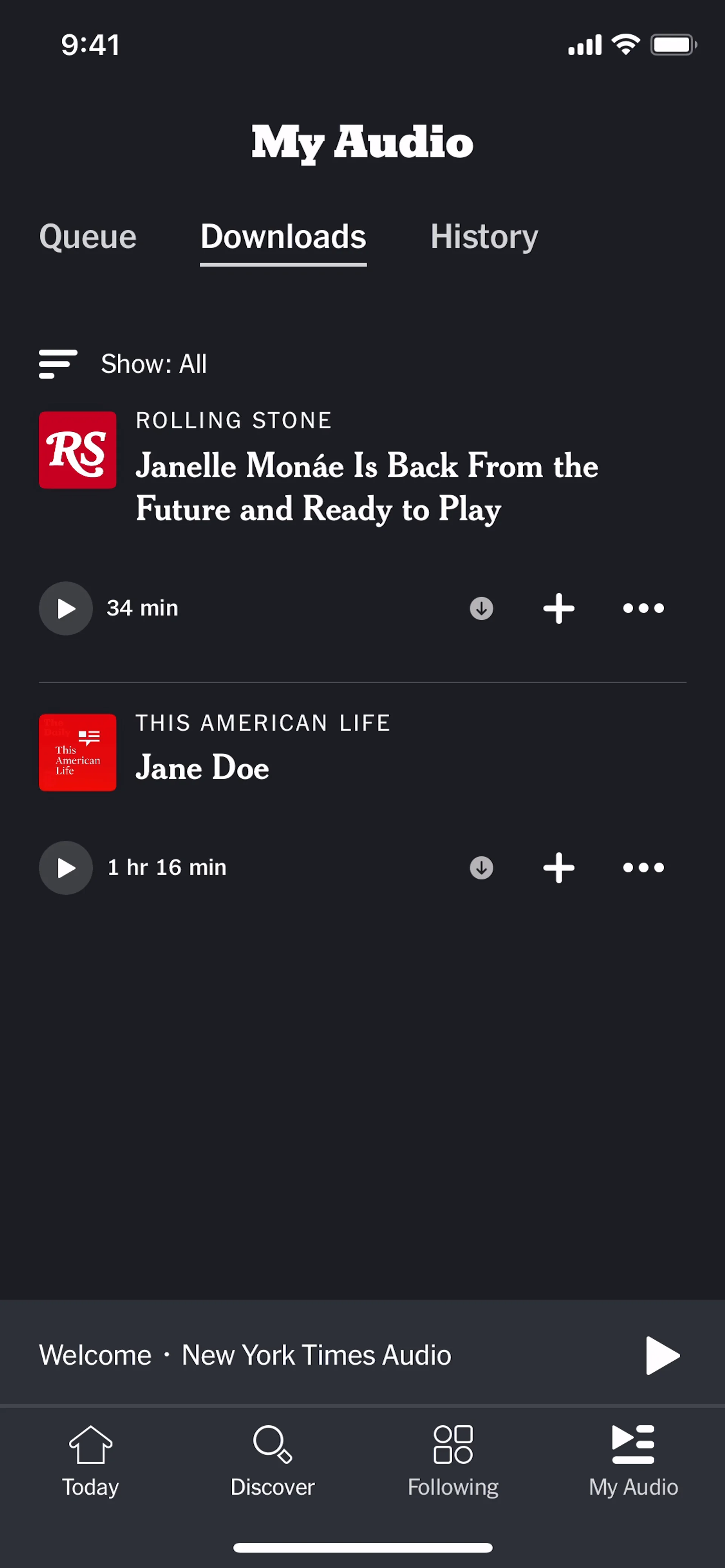Switch to the Following tab
Image resolution: width=725 pixels, height=1568 pixels.
(x=453, y=1461)
